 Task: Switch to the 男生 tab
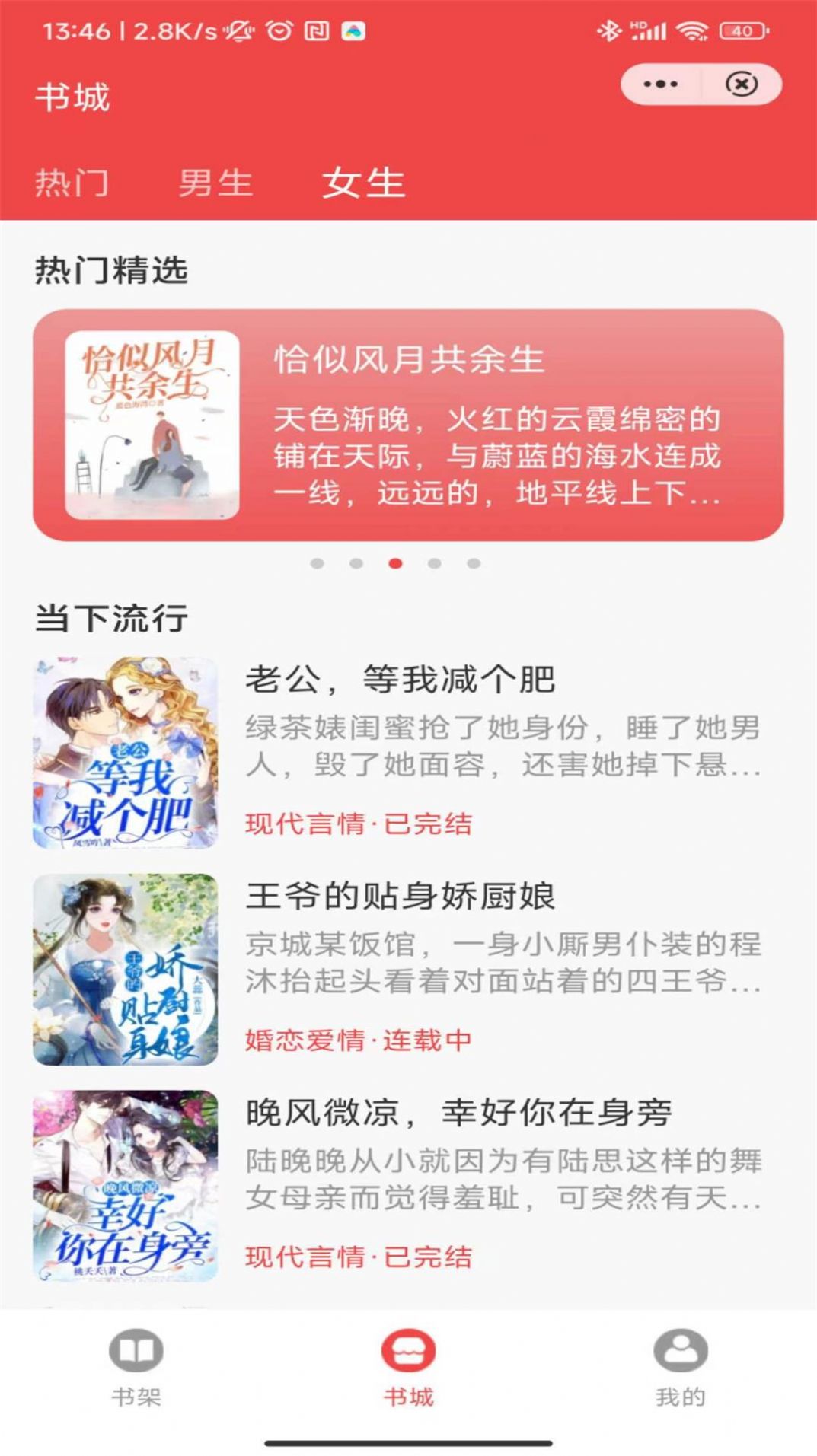216,181
